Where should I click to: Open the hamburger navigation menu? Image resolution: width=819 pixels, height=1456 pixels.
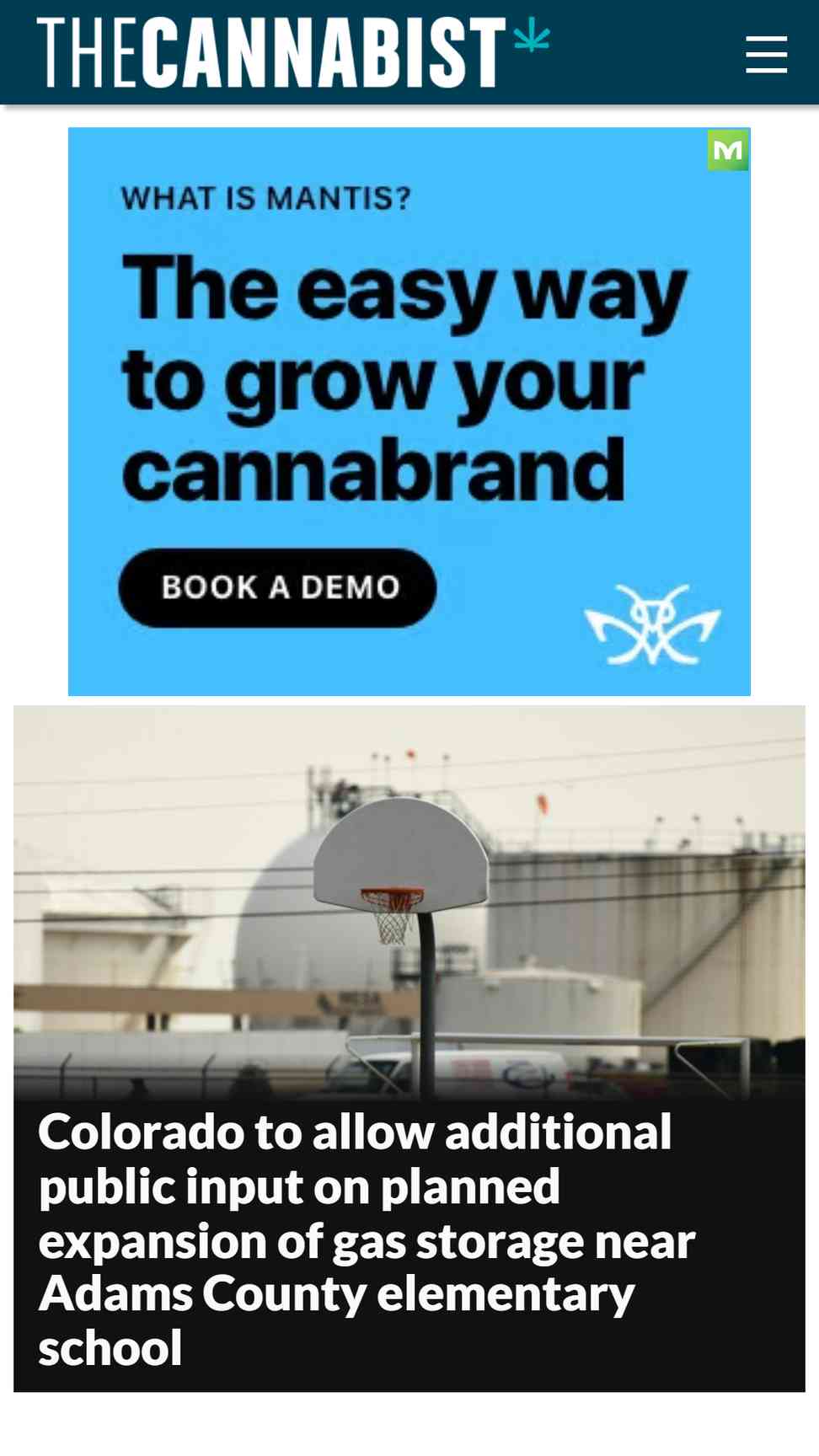click(766, 54)
